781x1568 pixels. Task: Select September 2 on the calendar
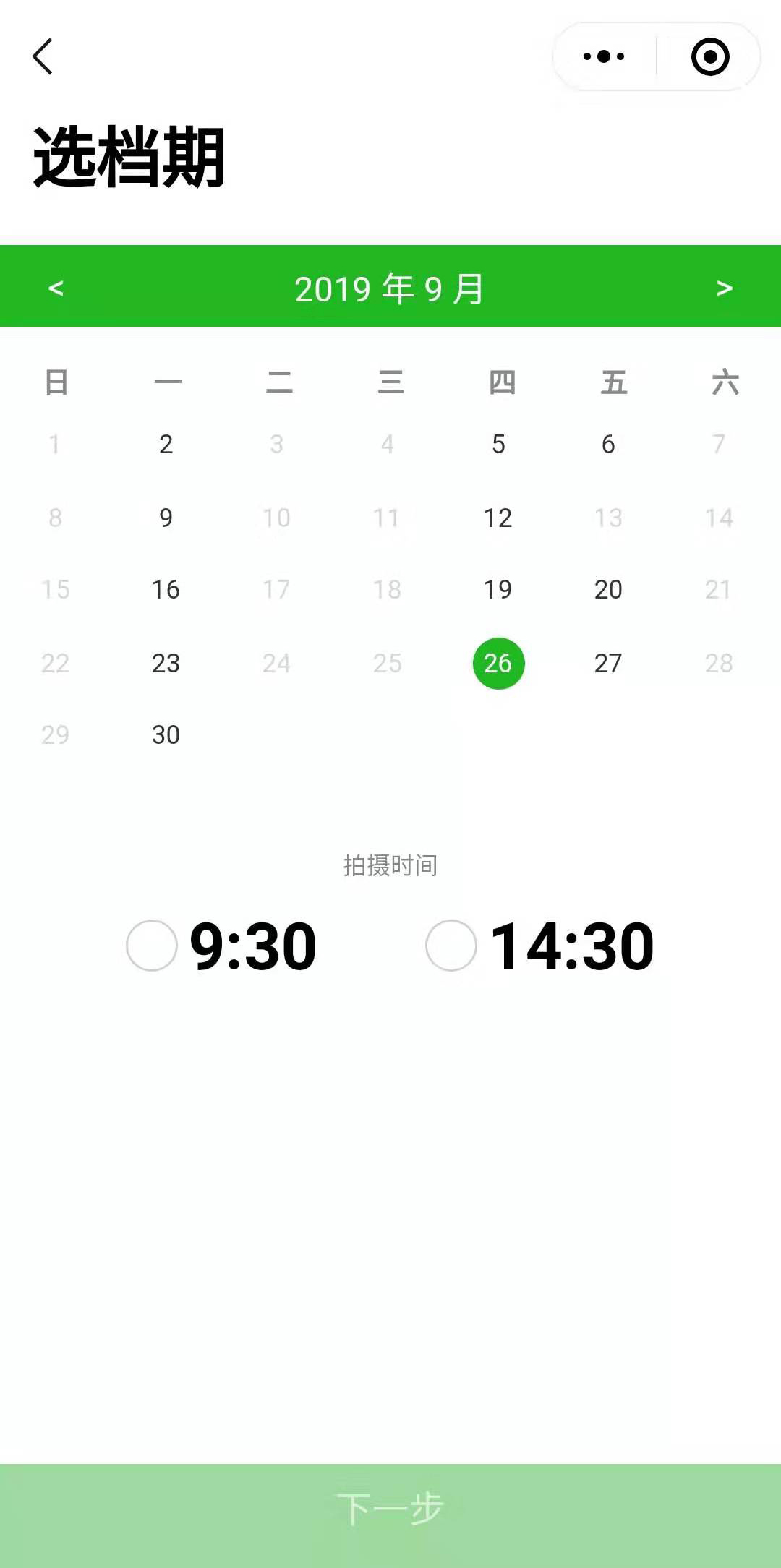tap(166, 444)
